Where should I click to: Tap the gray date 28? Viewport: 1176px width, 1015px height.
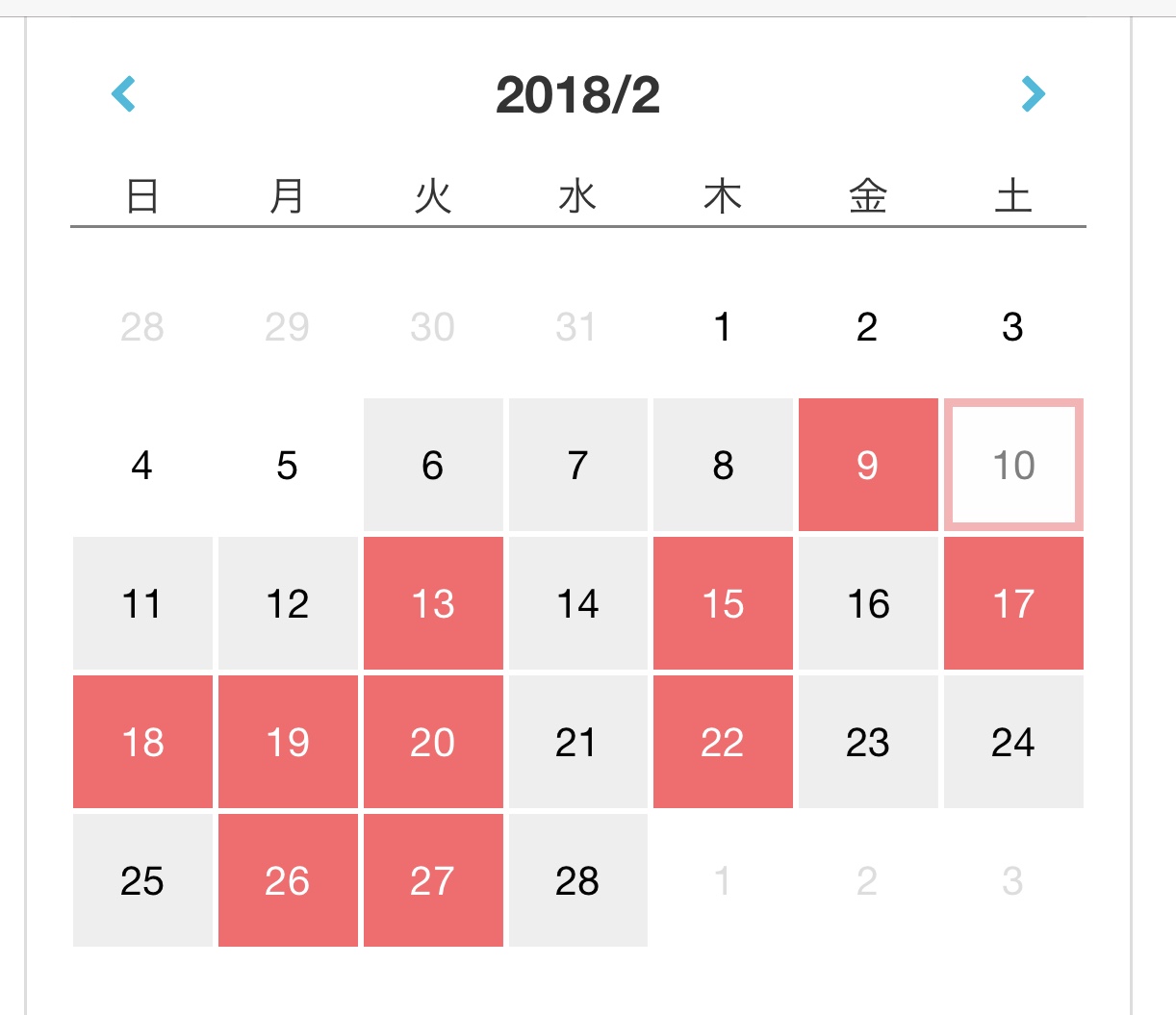(577, 880)
